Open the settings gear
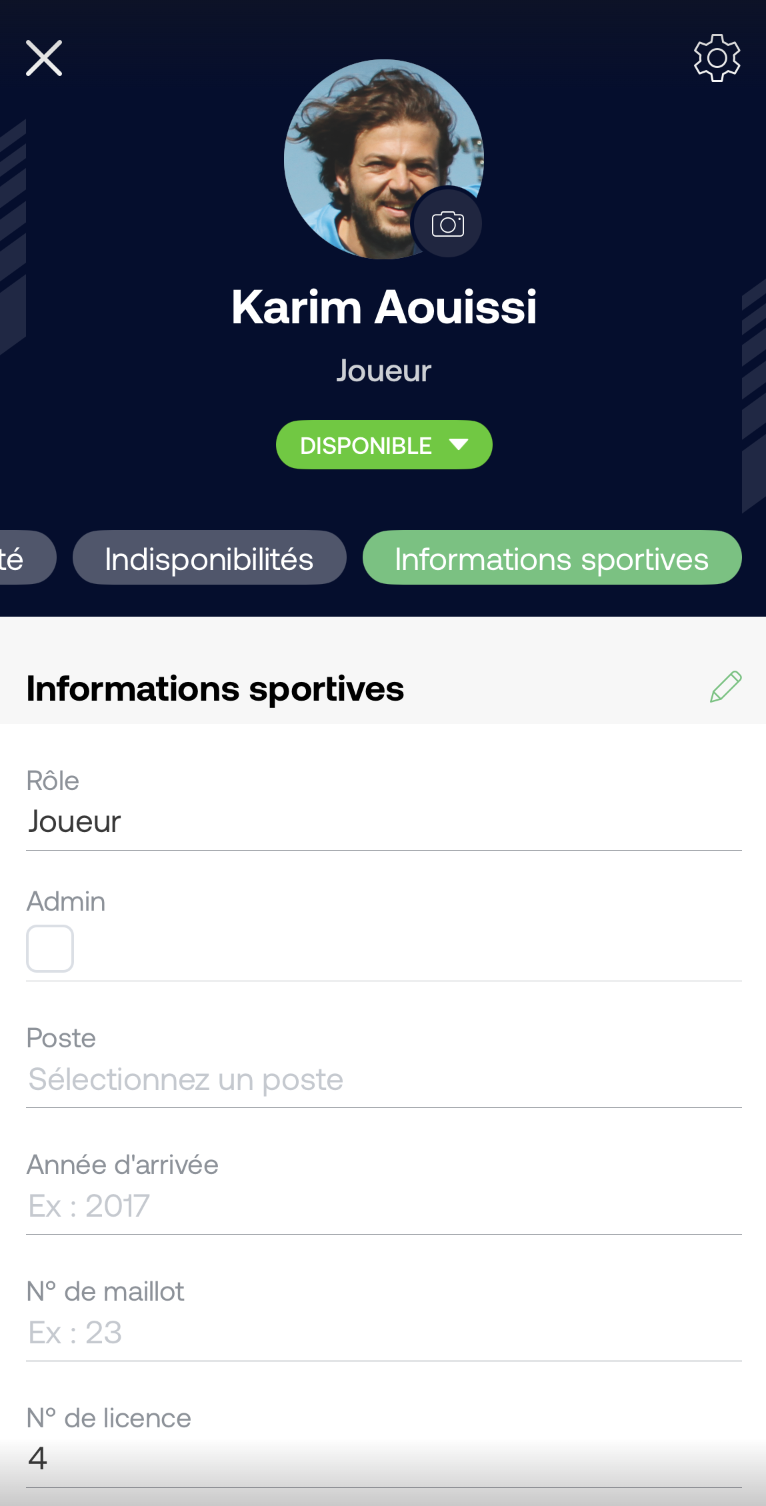 coord(717,59)
